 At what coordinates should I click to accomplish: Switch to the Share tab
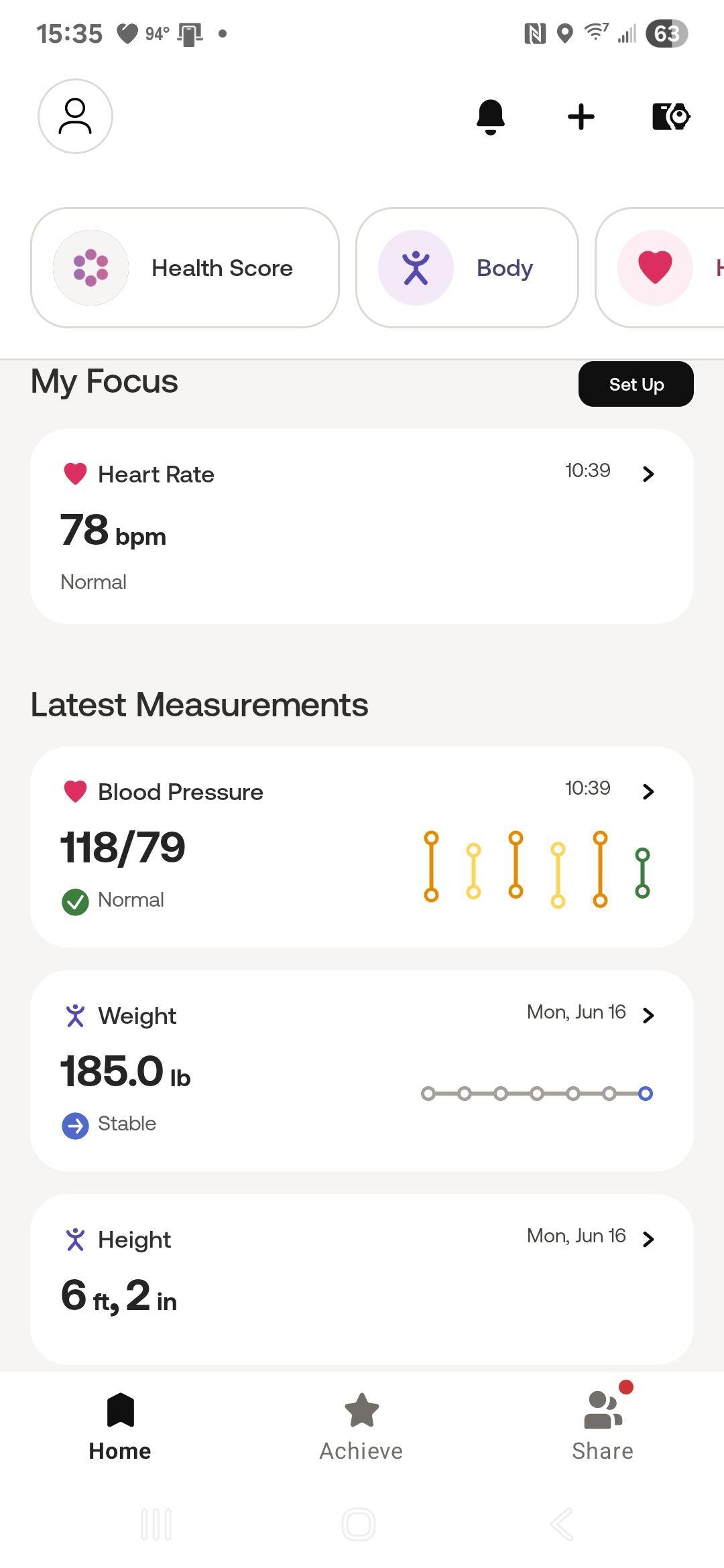point(602,1425)
